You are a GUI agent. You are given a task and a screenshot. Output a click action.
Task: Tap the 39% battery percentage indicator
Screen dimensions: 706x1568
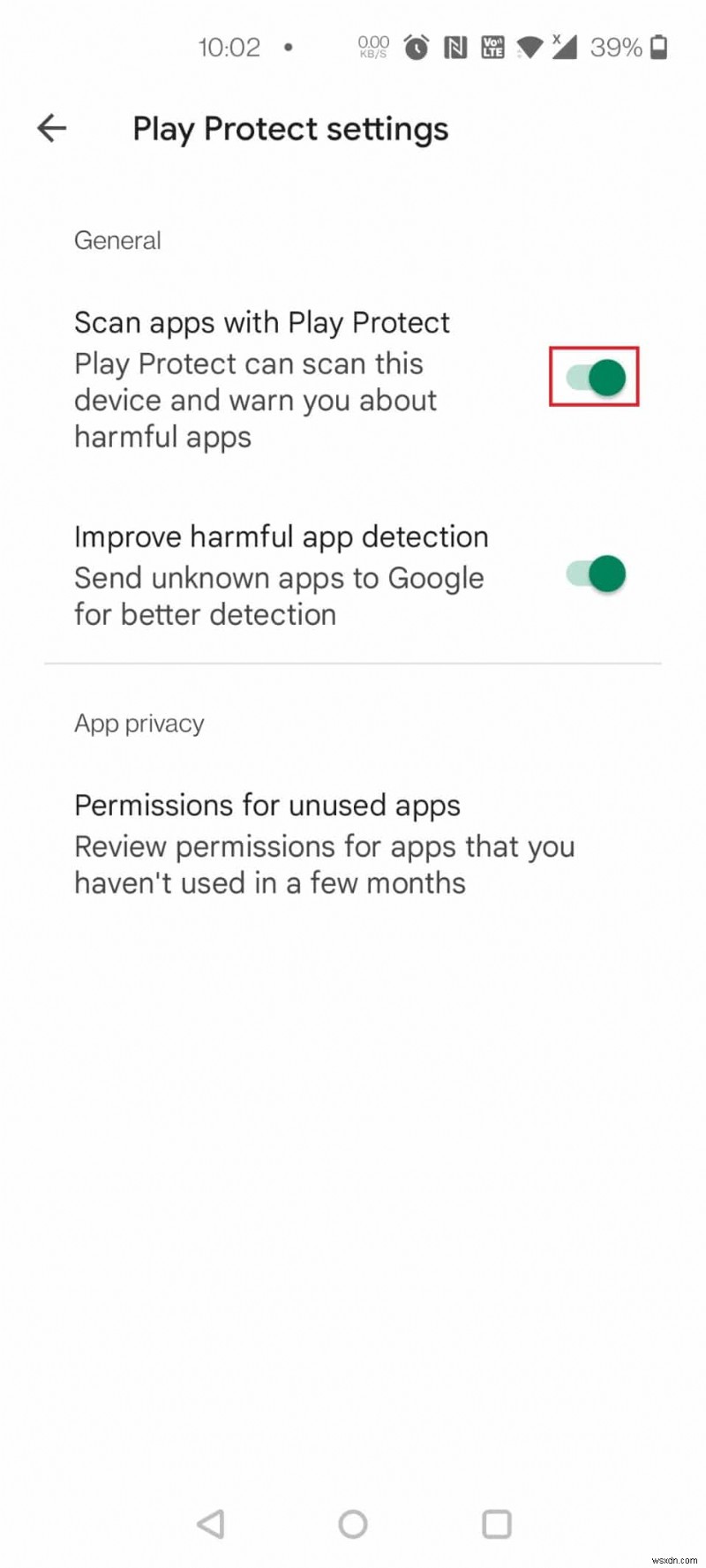(618, 48)
